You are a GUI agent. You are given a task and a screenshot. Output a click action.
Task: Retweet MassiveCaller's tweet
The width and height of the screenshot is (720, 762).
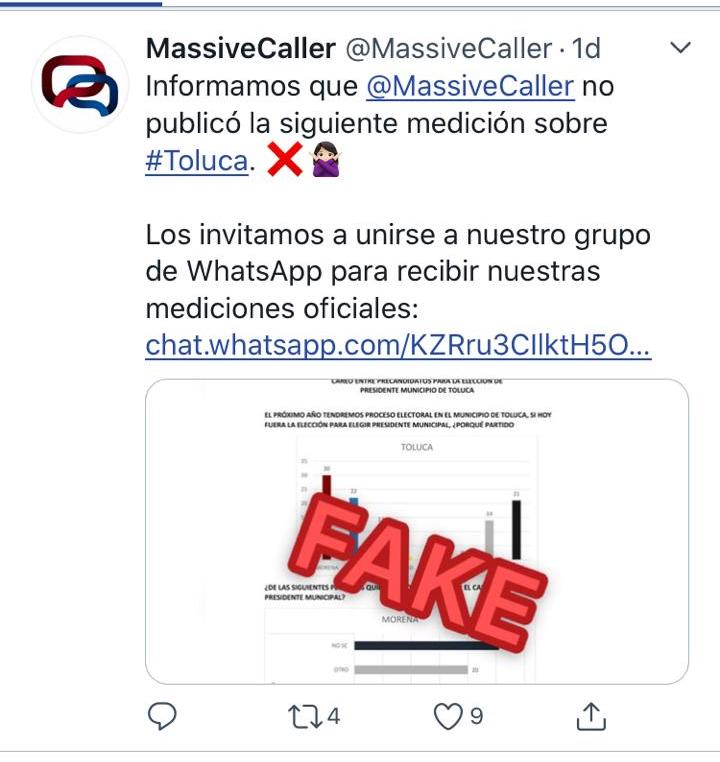pos(300,716)
